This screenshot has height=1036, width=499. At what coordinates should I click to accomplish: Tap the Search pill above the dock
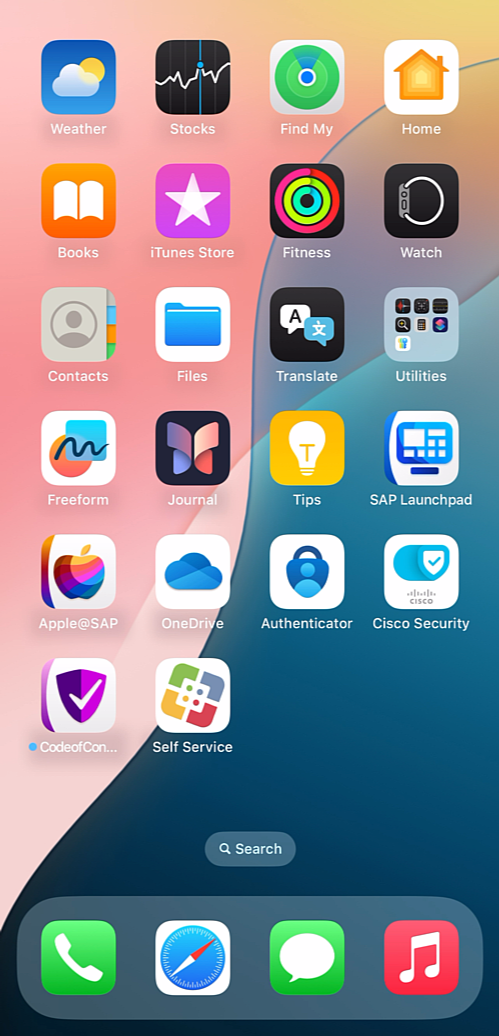250,849
